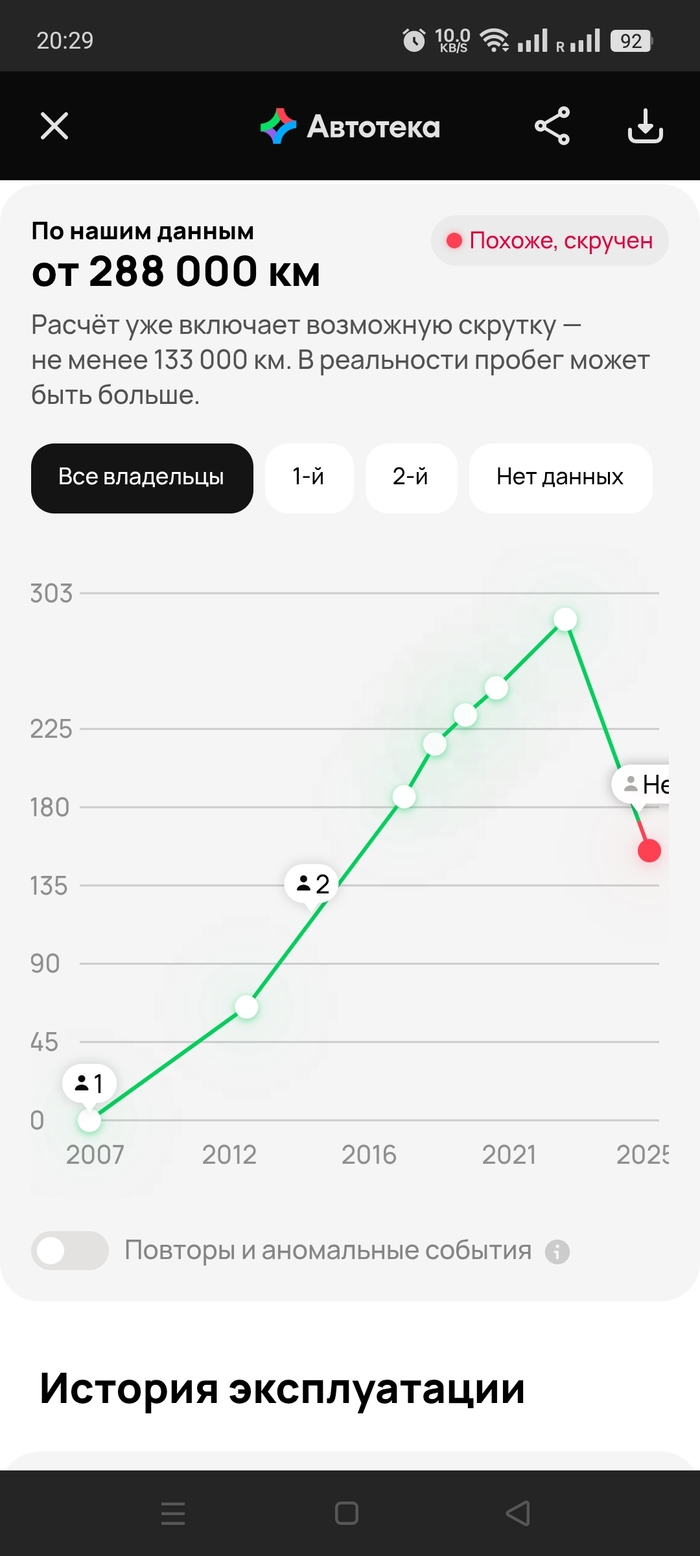This screenshot has width=700, height=1556.
Task: Tap the peak mileage point near 303
Action: click(x=565, y=620)
